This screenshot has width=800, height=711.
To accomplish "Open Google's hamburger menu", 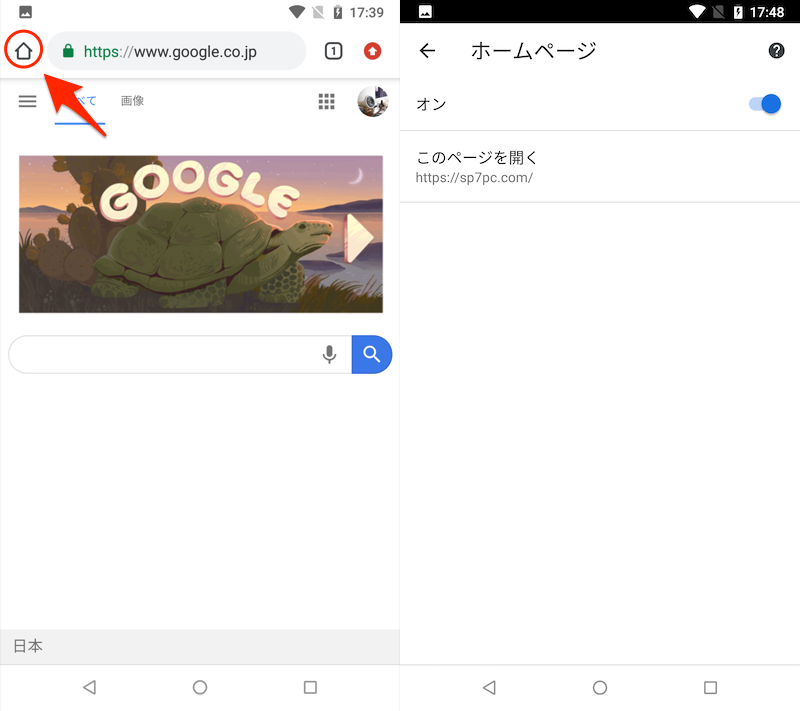I will click(28, 101).
